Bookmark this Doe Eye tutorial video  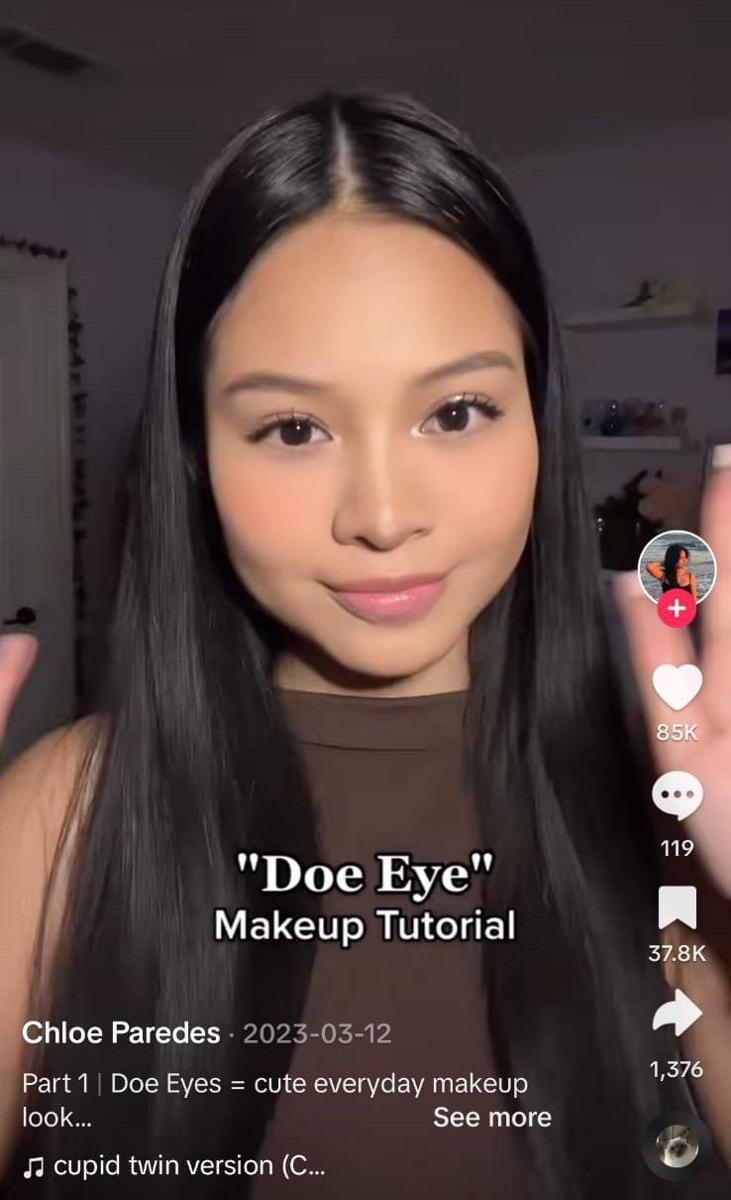click(677, 909)
